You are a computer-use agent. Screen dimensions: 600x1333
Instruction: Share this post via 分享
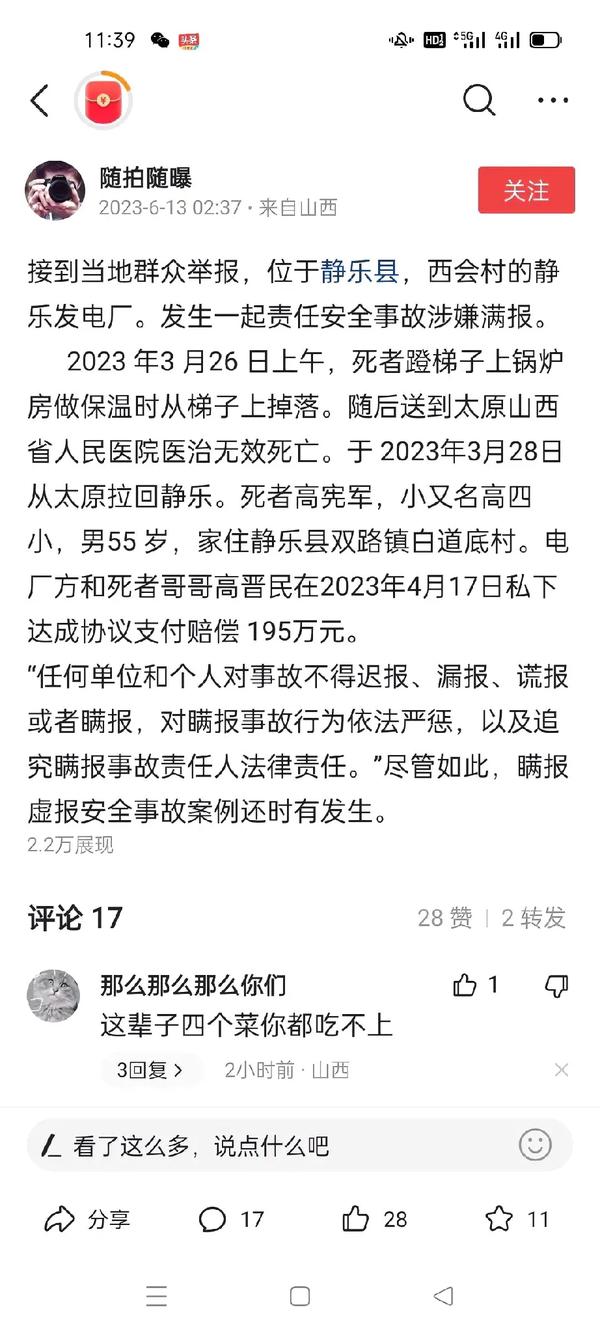click(x=88, y=1219)
